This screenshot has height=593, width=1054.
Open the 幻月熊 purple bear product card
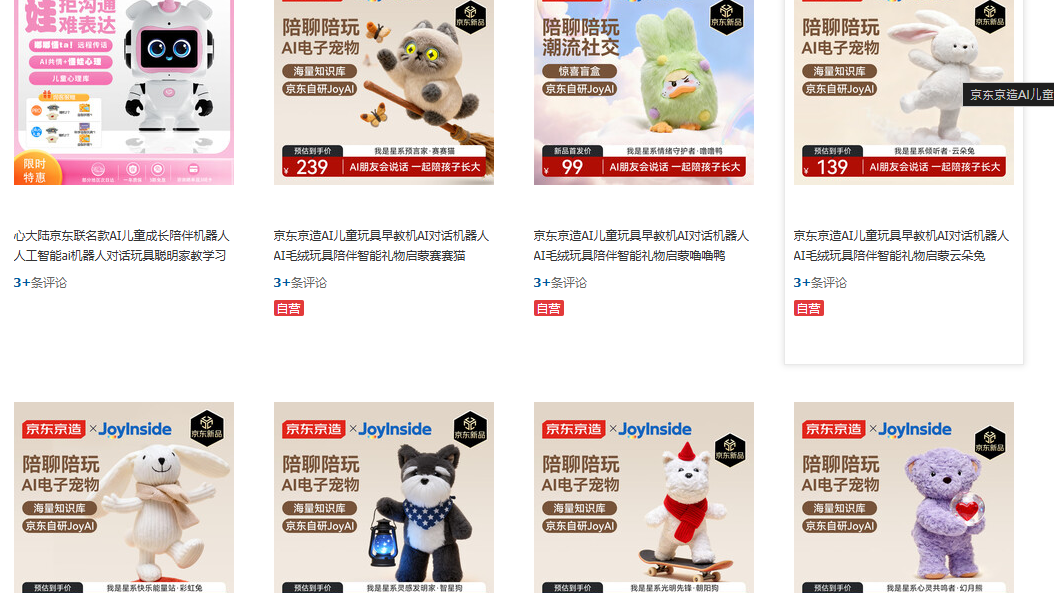click(x=904, y=497)
